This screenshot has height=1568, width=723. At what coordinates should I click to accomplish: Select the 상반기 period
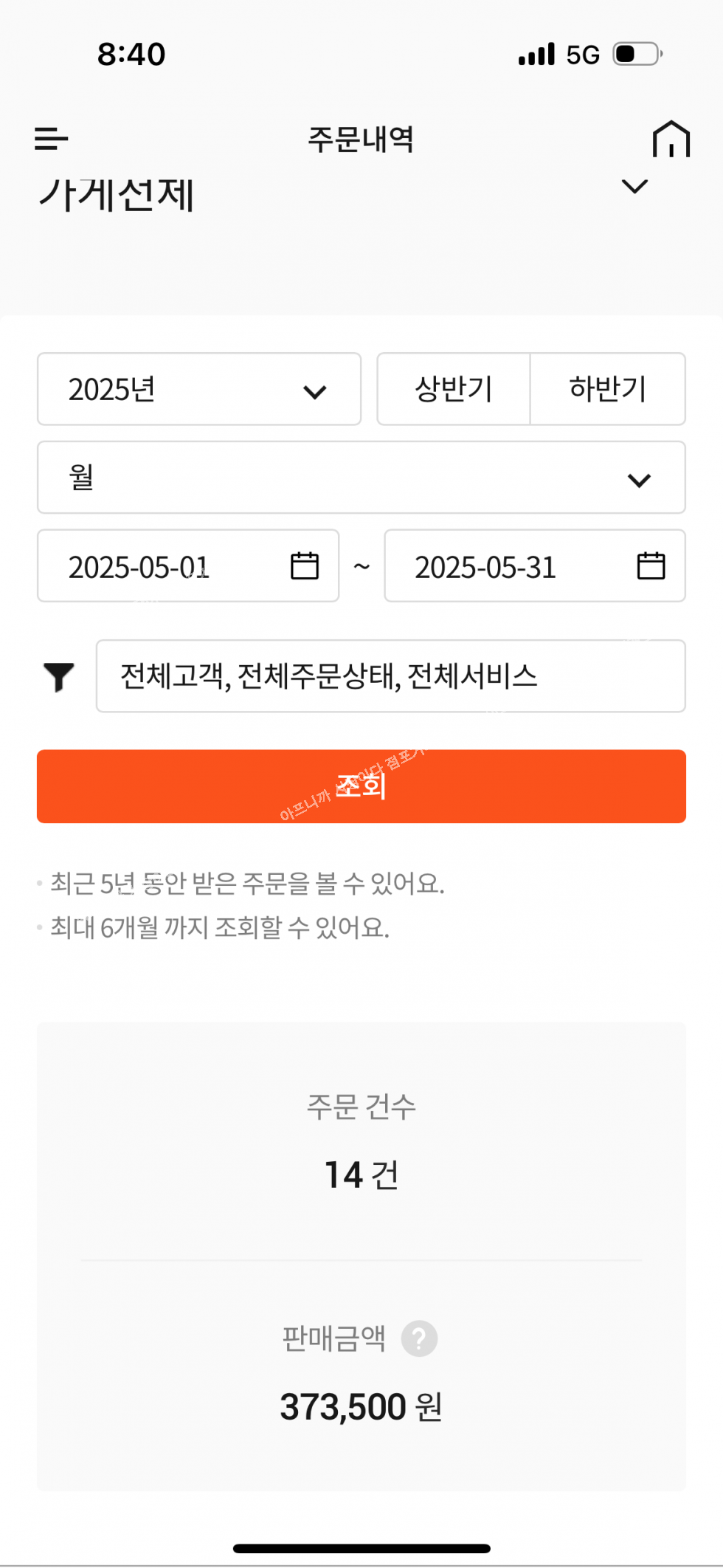pyautogui.click(x=454, y=389)
